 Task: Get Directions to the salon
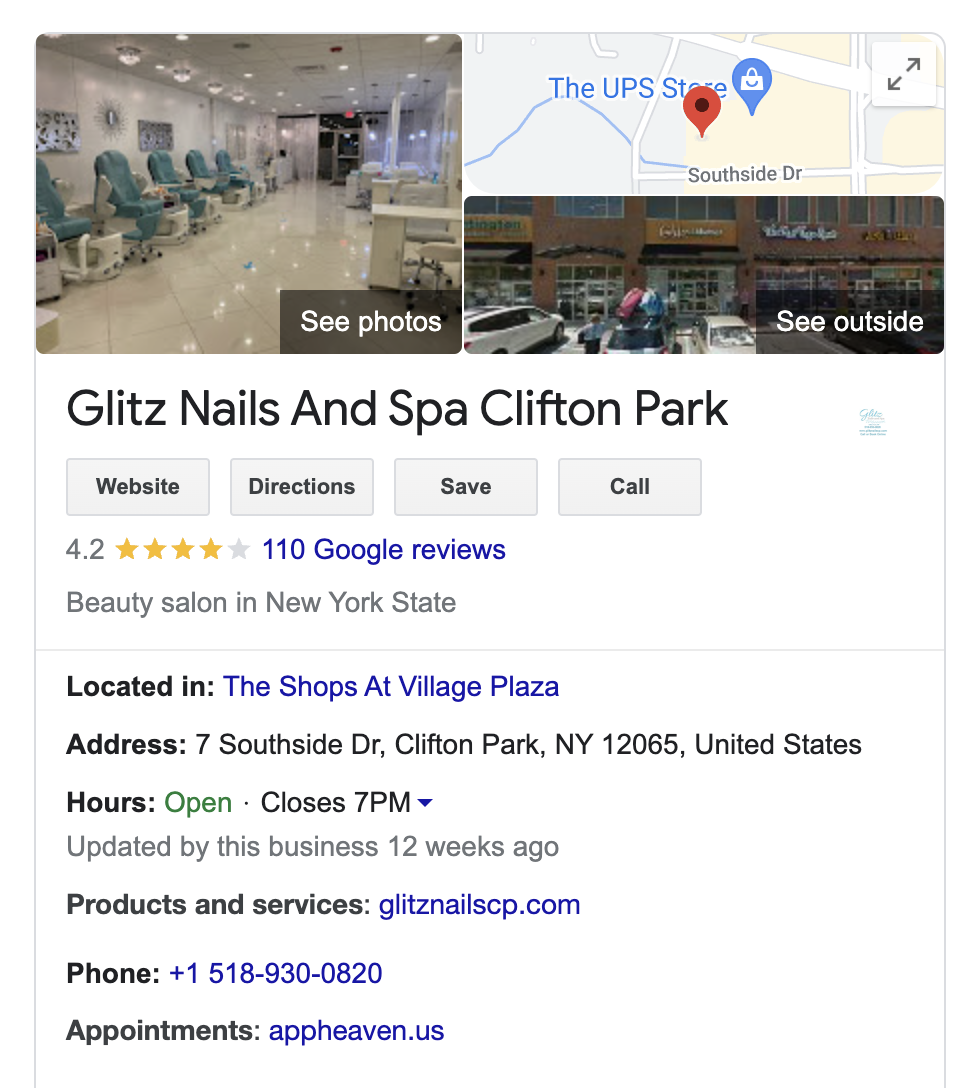[302, 487]
